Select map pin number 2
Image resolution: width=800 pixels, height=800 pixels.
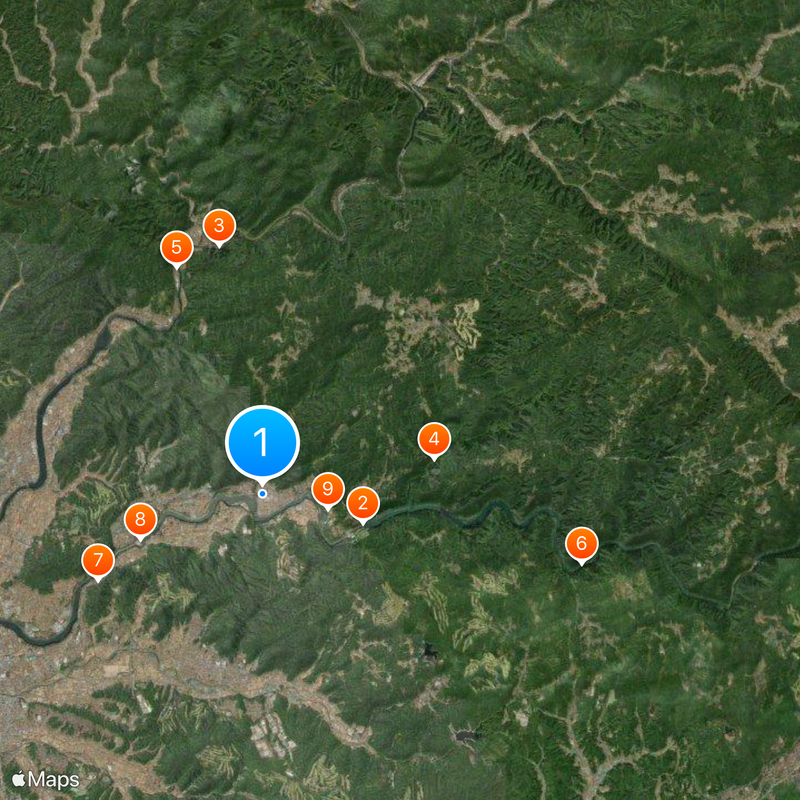363,504
